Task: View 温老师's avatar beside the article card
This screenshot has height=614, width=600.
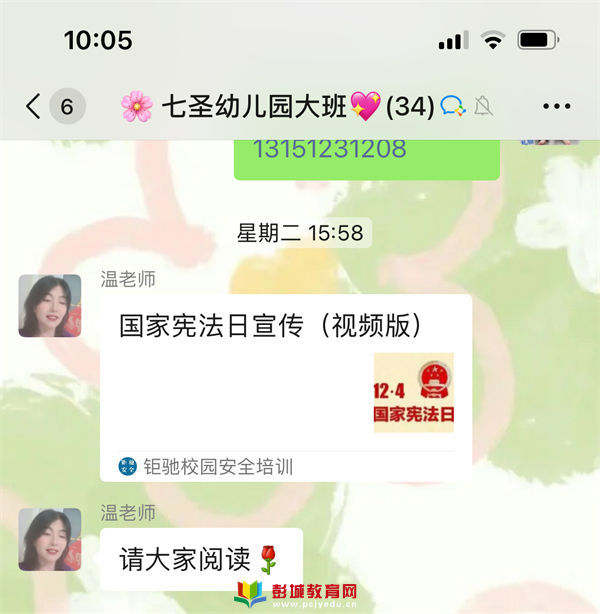Action: click(50, 306)
